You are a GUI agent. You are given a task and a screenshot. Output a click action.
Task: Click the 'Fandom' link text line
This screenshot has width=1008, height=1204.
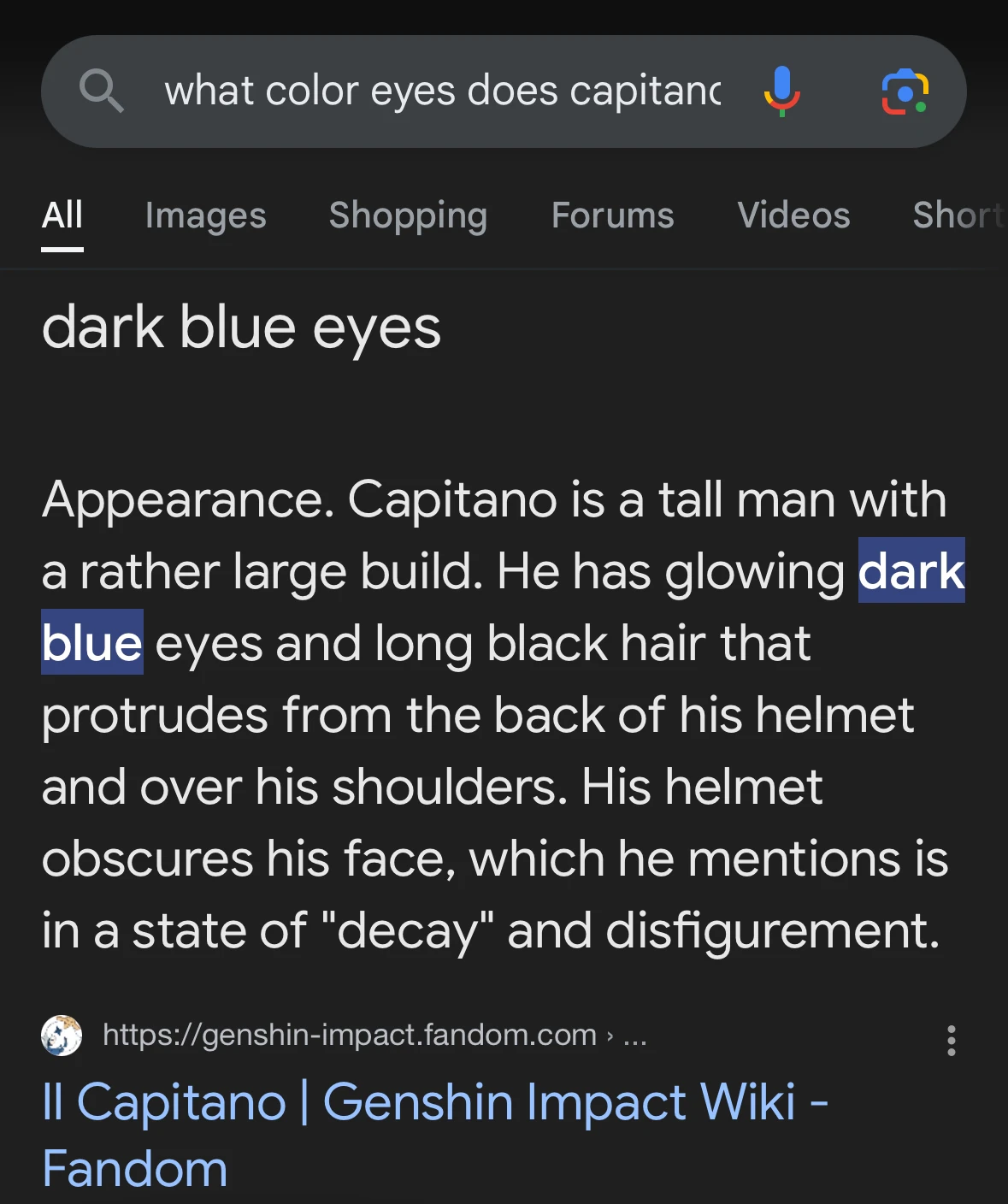(x=134, y=1166)
